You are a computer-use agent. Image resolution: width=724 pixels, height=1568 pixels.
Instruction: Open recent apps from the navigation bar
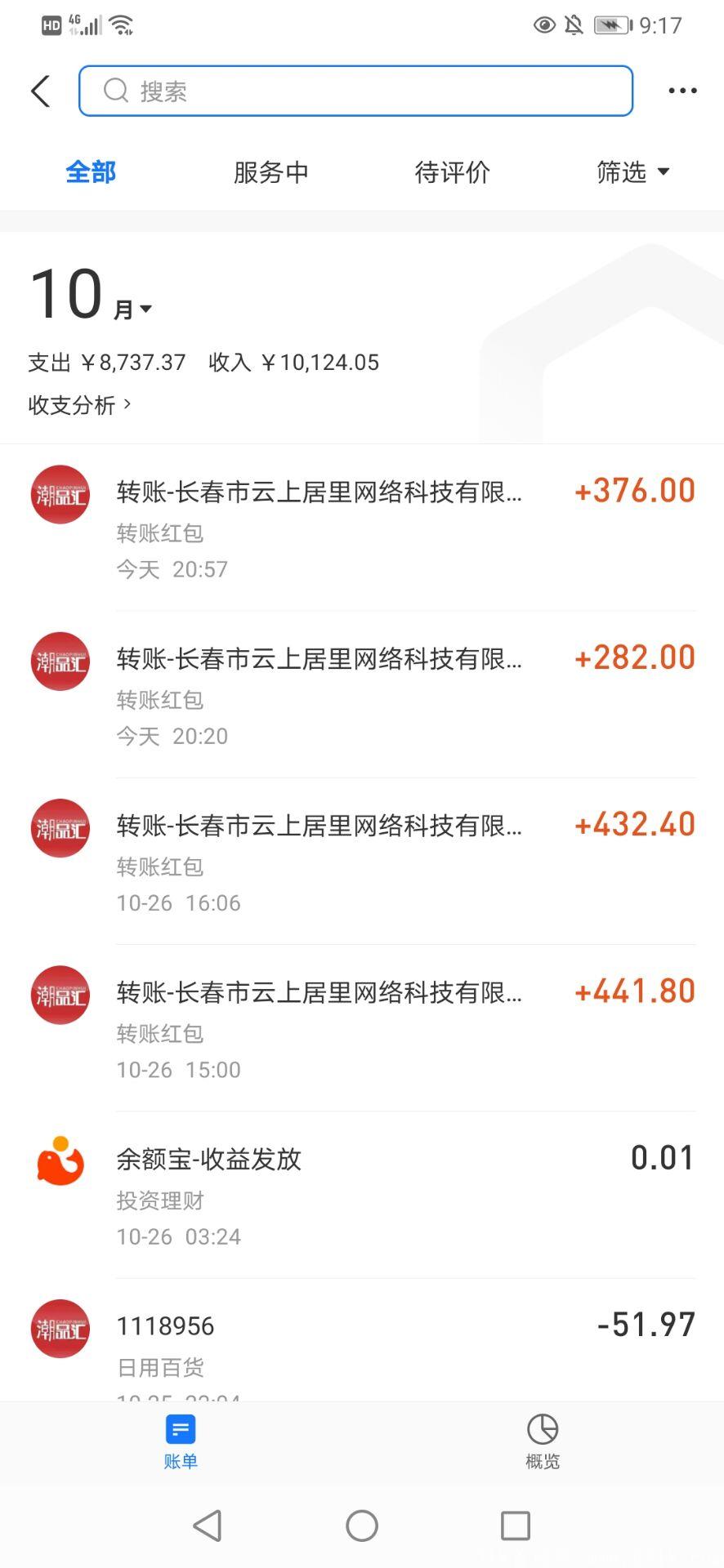[x=515, y=1525]
